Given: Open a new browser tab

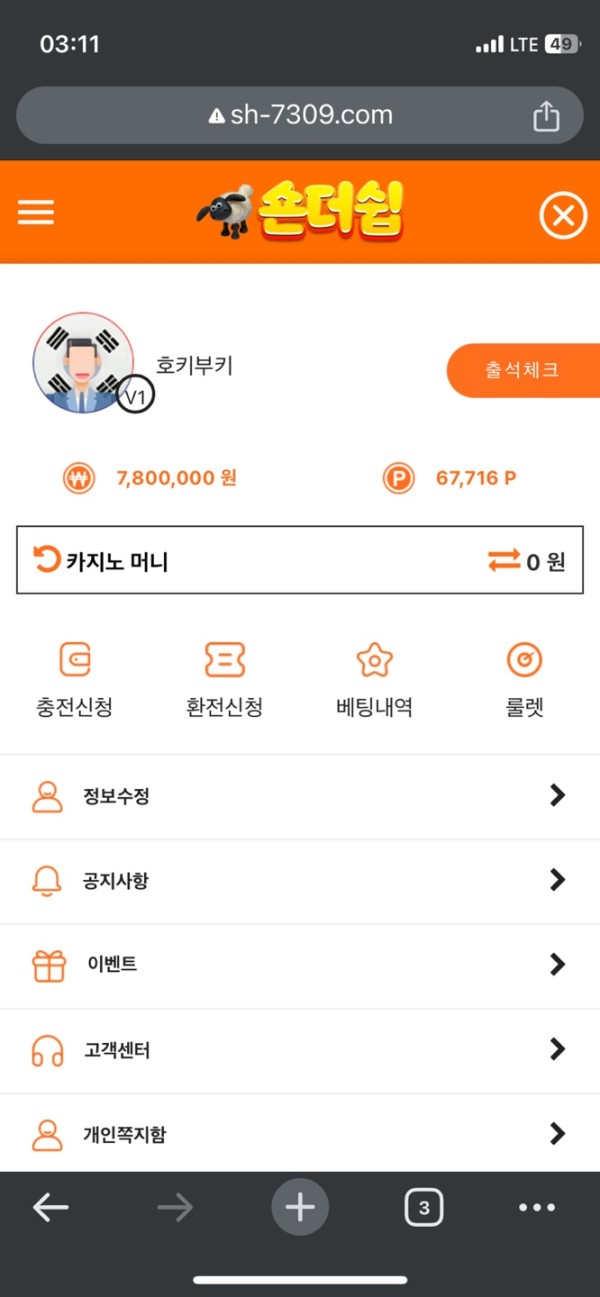Looking at the screenshot, I should pos(300,1208).
